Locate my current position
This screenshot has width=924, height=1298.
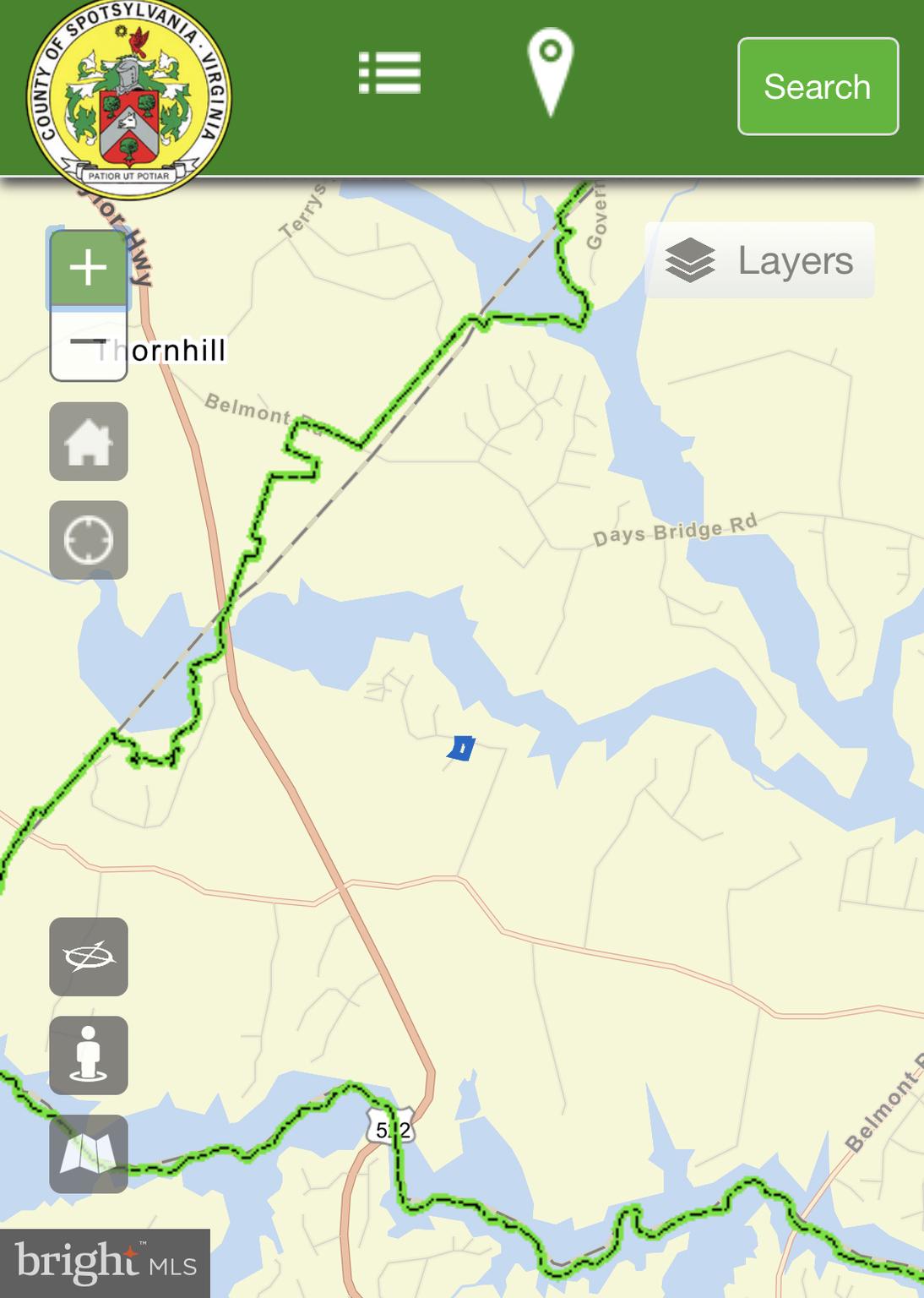coord(89,540)
